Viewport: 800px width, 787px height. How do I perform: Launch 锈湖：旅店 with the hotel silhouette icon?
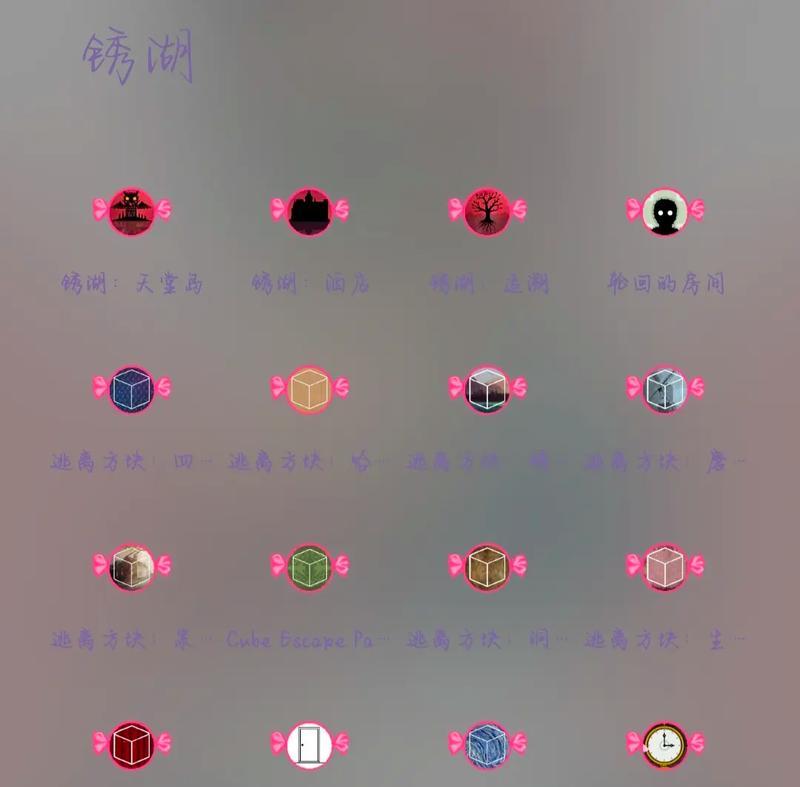(x=309, y=211)
